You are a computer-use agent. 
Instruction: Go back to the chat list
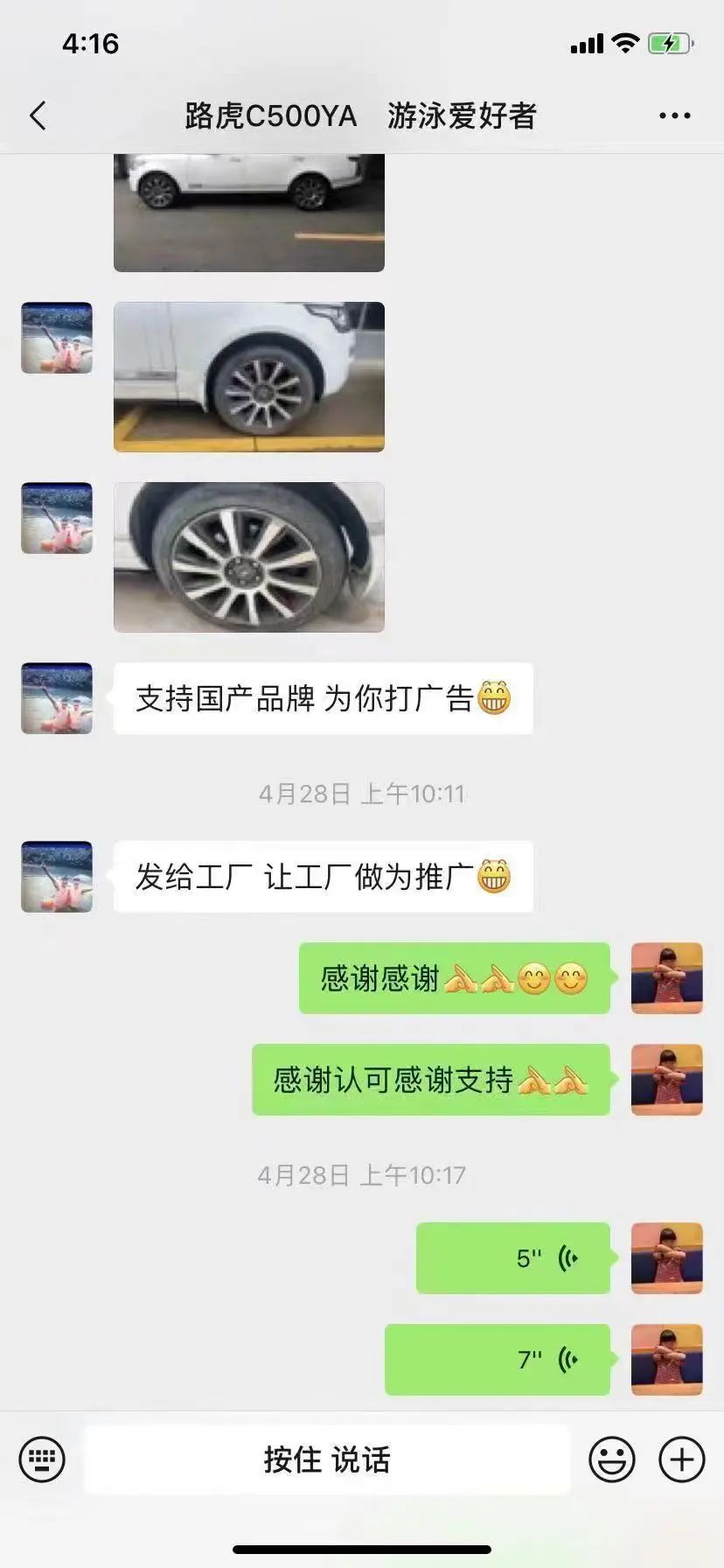click(x=38, y=115)
